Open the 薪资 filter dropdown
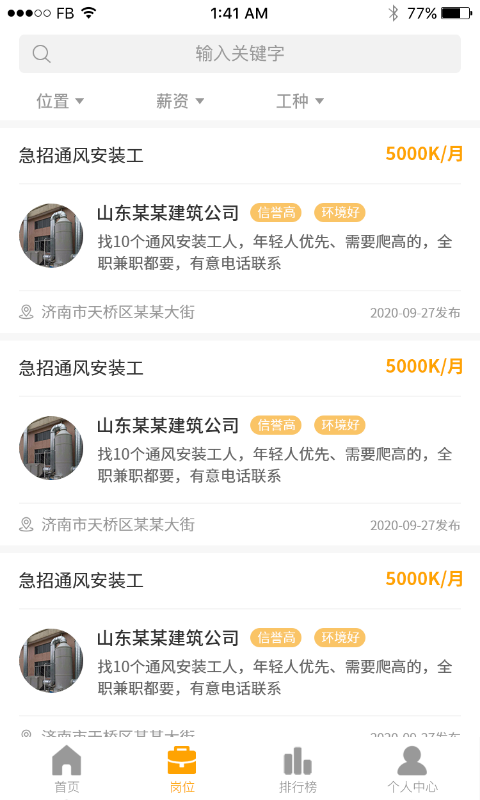Image resolution: width=480 pixels, height=800 pixels. (x=180, y=101)
